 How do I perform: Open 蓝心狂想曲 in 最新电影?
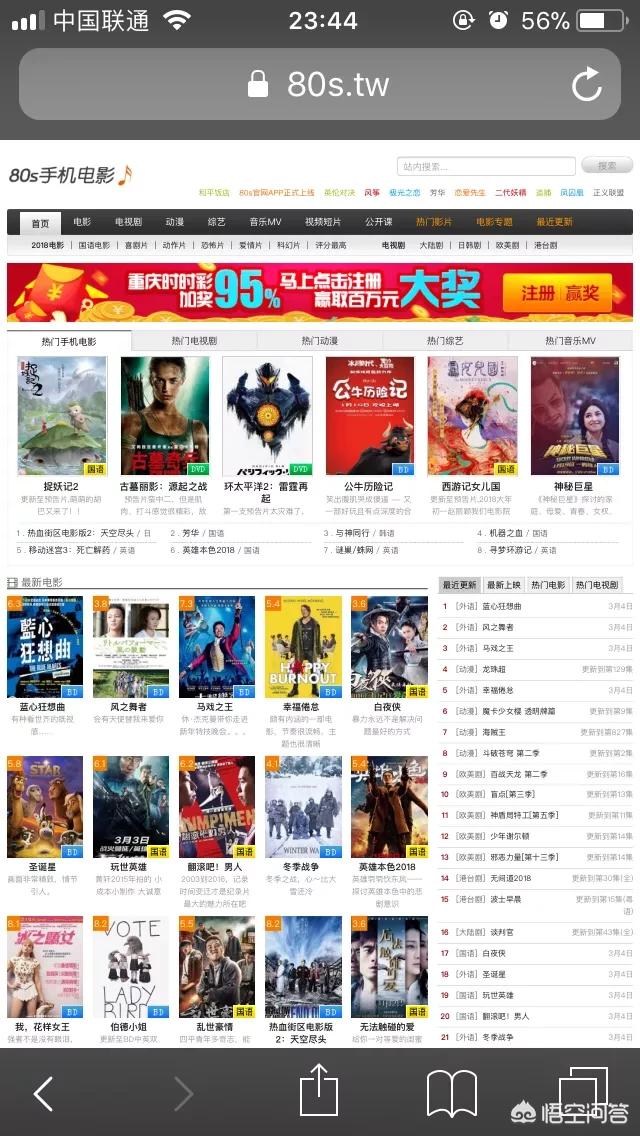(x=45, y=647)
